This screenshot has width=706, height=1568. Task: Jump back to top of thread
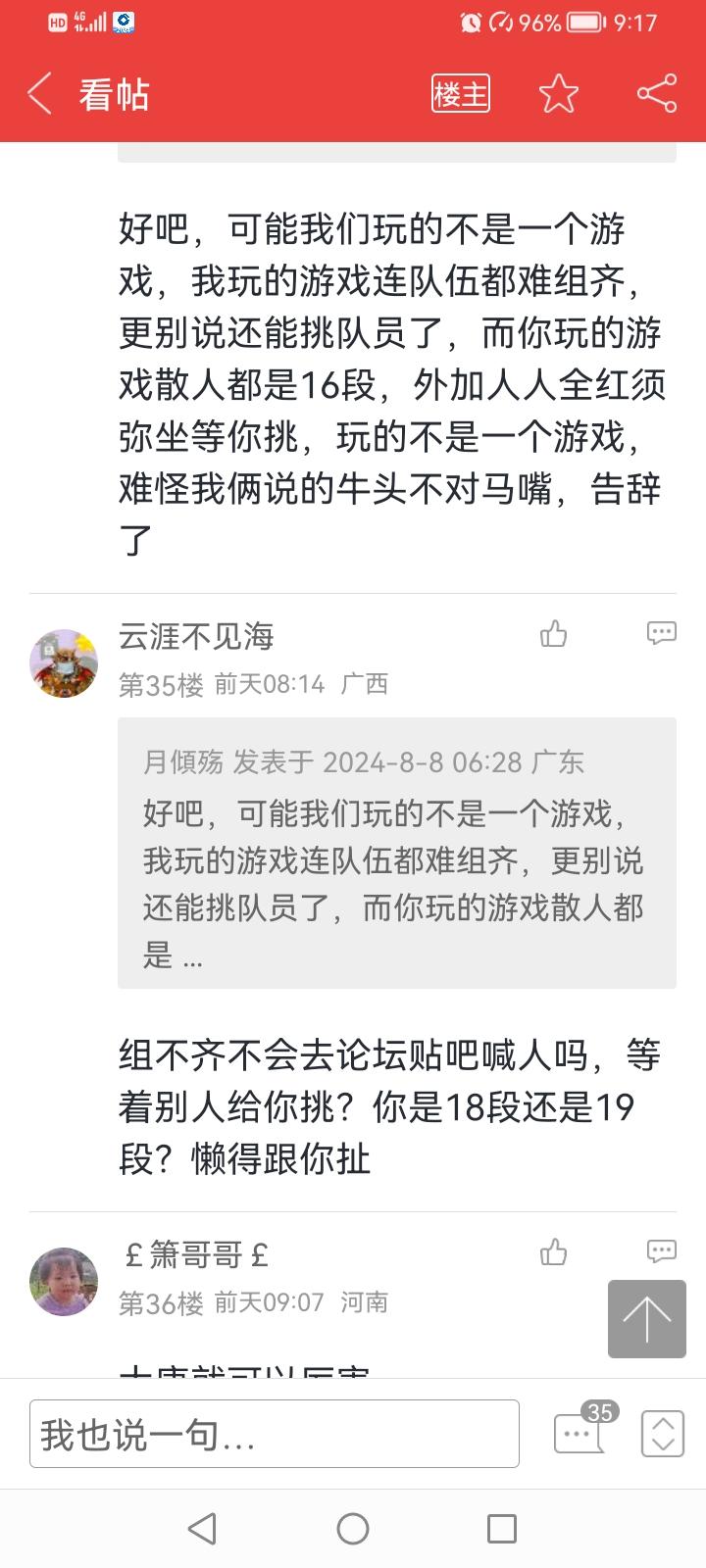coord(646,1319)
